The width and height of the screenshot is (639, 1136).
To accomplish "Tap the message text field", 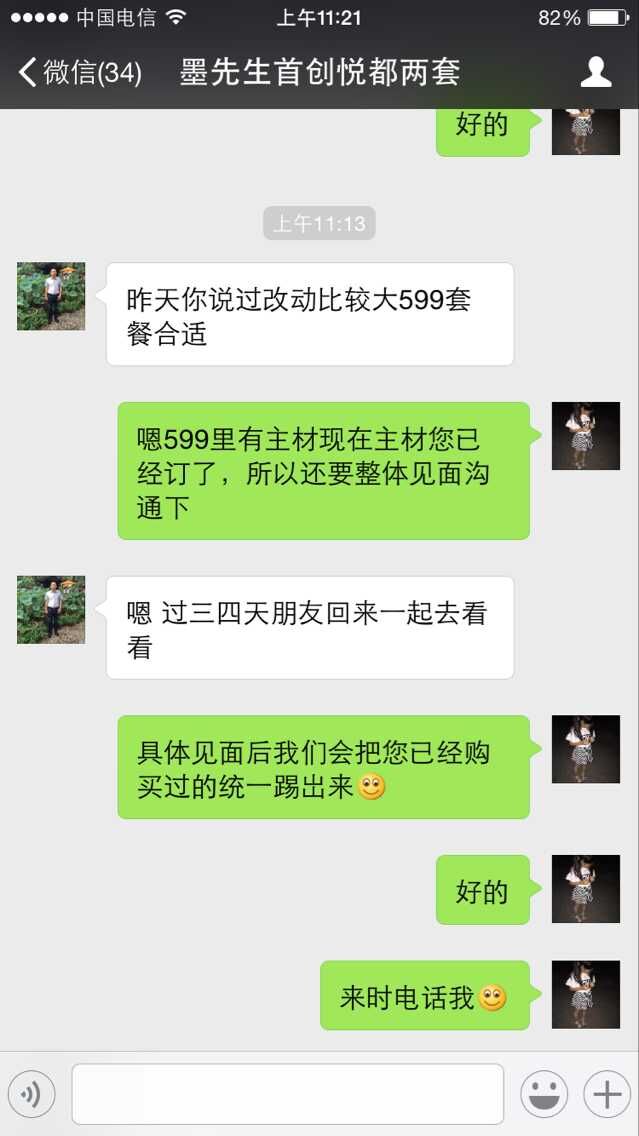I will pos(288,1094).
